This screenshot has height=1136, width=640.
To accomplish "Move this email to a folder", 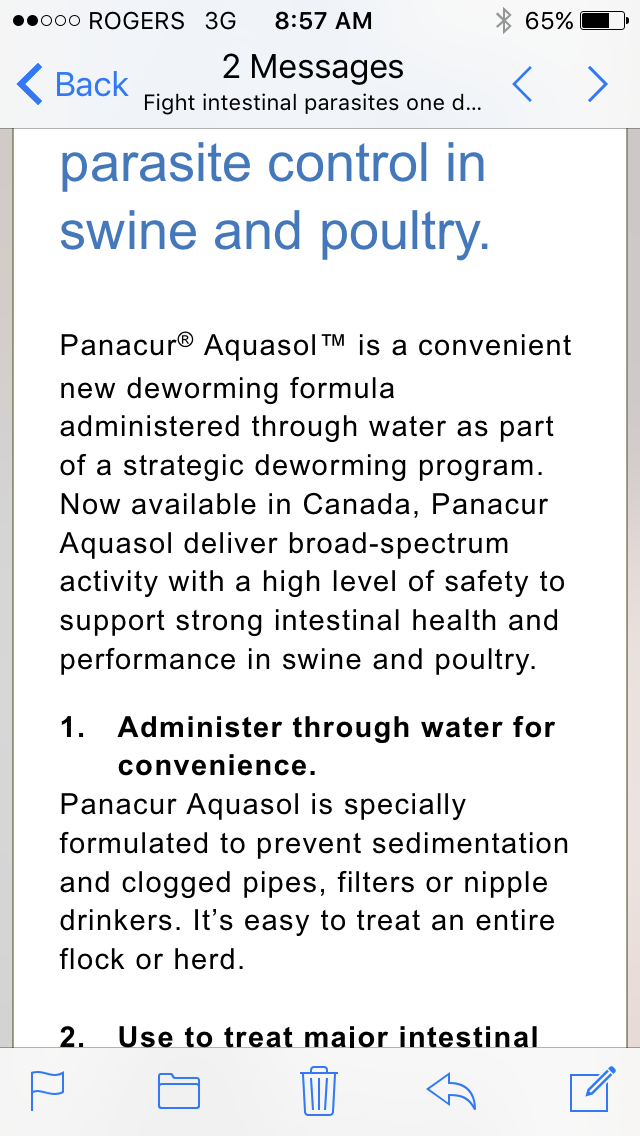I will (x=179, y=1090).
